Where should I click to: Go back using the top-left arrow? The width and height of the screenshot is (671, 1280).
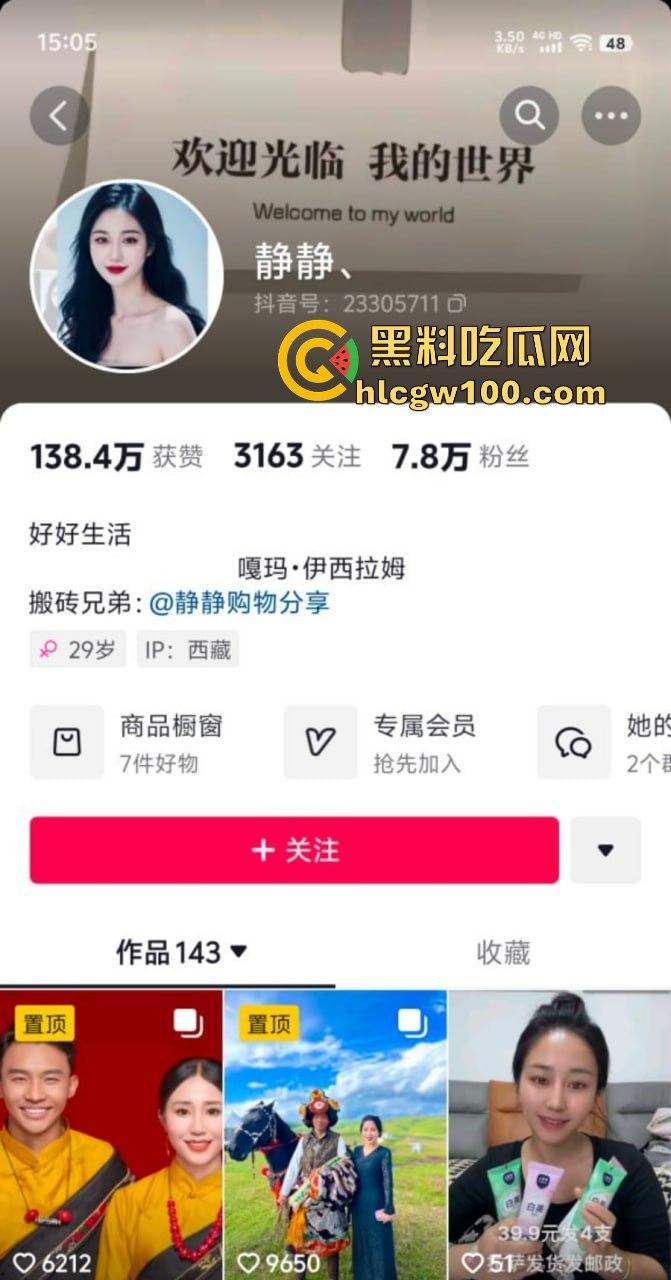[60, 116]
